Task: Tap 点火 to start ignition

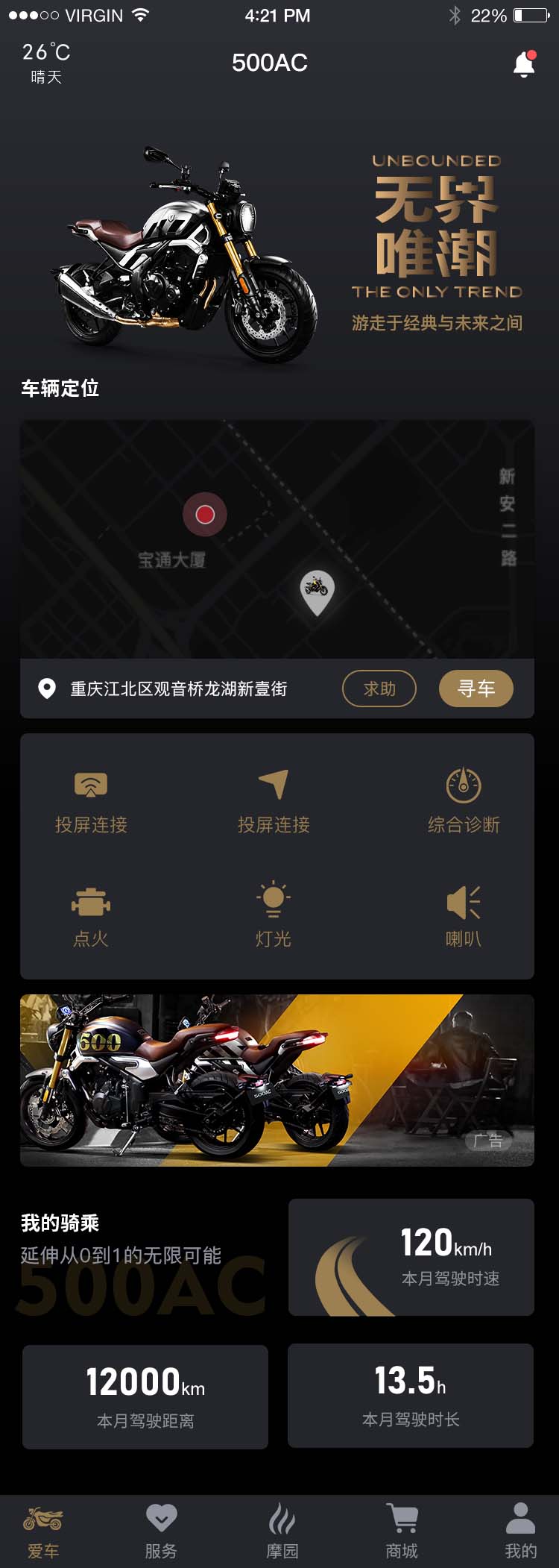Action: coord(91,916)
